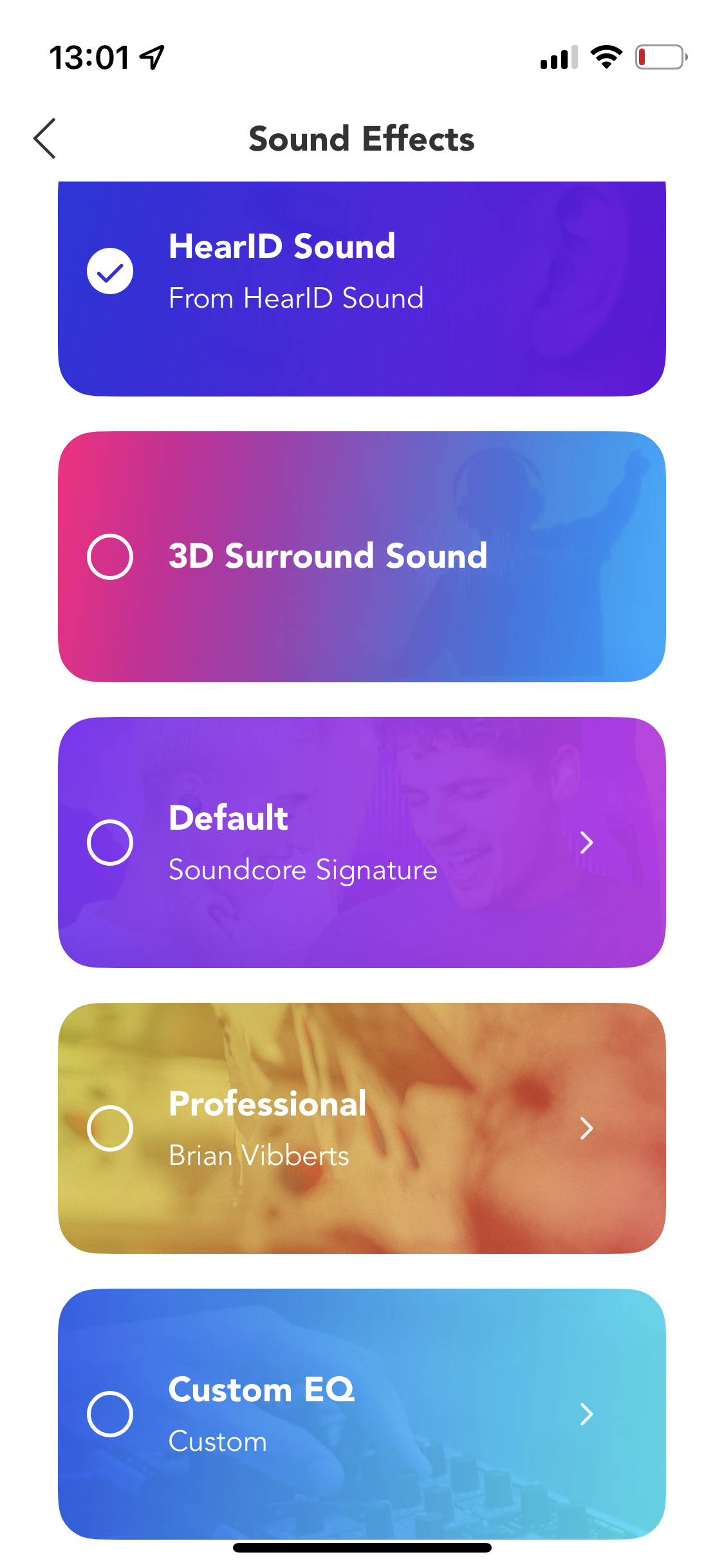The width and height of the screenshot is (724, 1568).
Task: Select the Default Soundcore Signature radio button
Action: click(x=110, y=843)
